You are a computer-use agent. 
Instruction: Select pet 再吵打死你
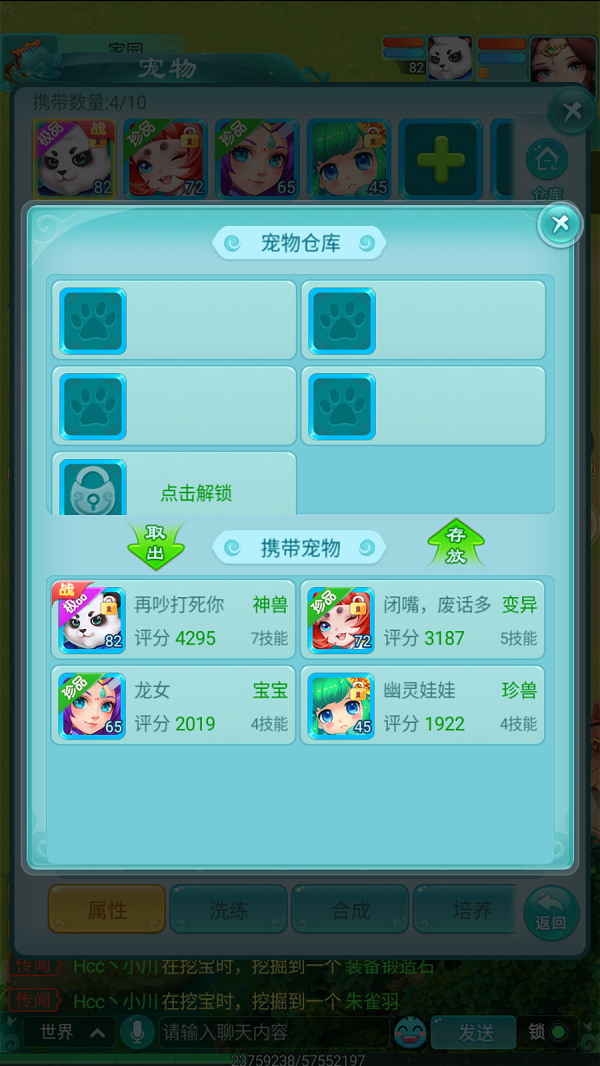tap(174, 620)
